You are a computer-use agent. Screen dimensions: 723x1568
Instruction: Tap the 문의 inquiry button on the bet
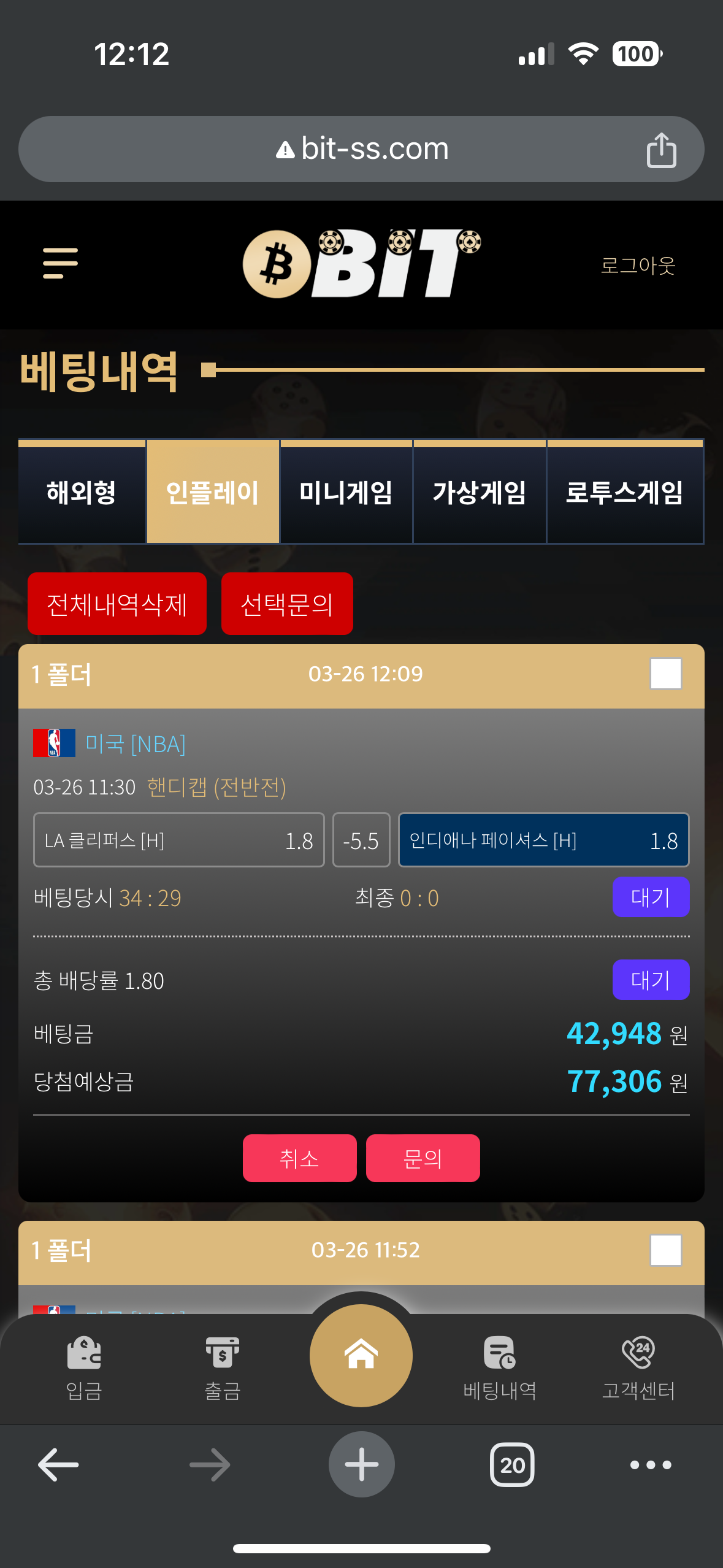(423, 1158)
